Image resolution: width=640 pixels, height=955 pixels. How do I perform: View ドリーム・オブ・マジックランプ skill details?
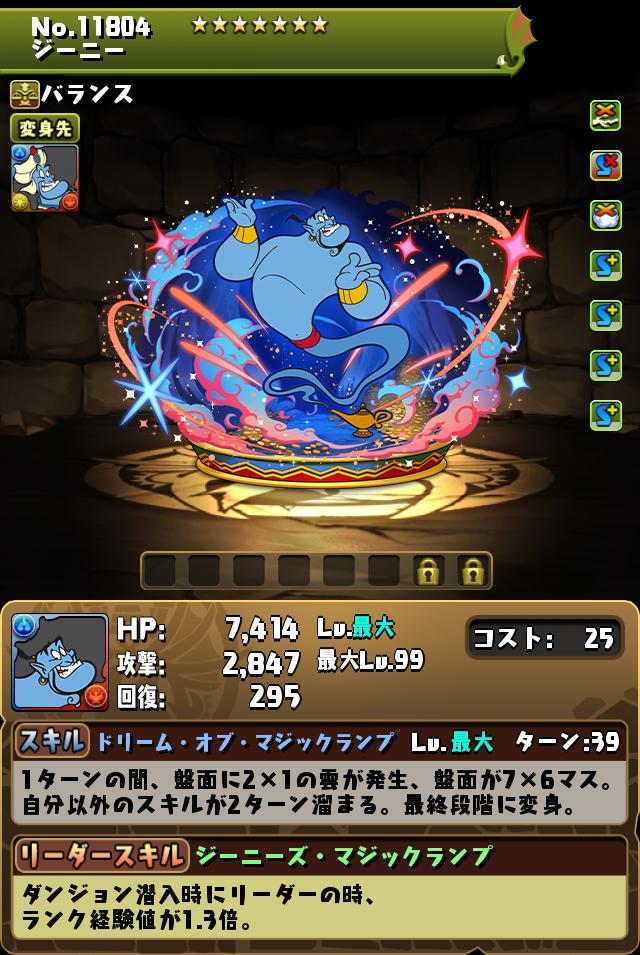[x=244, y=742]
